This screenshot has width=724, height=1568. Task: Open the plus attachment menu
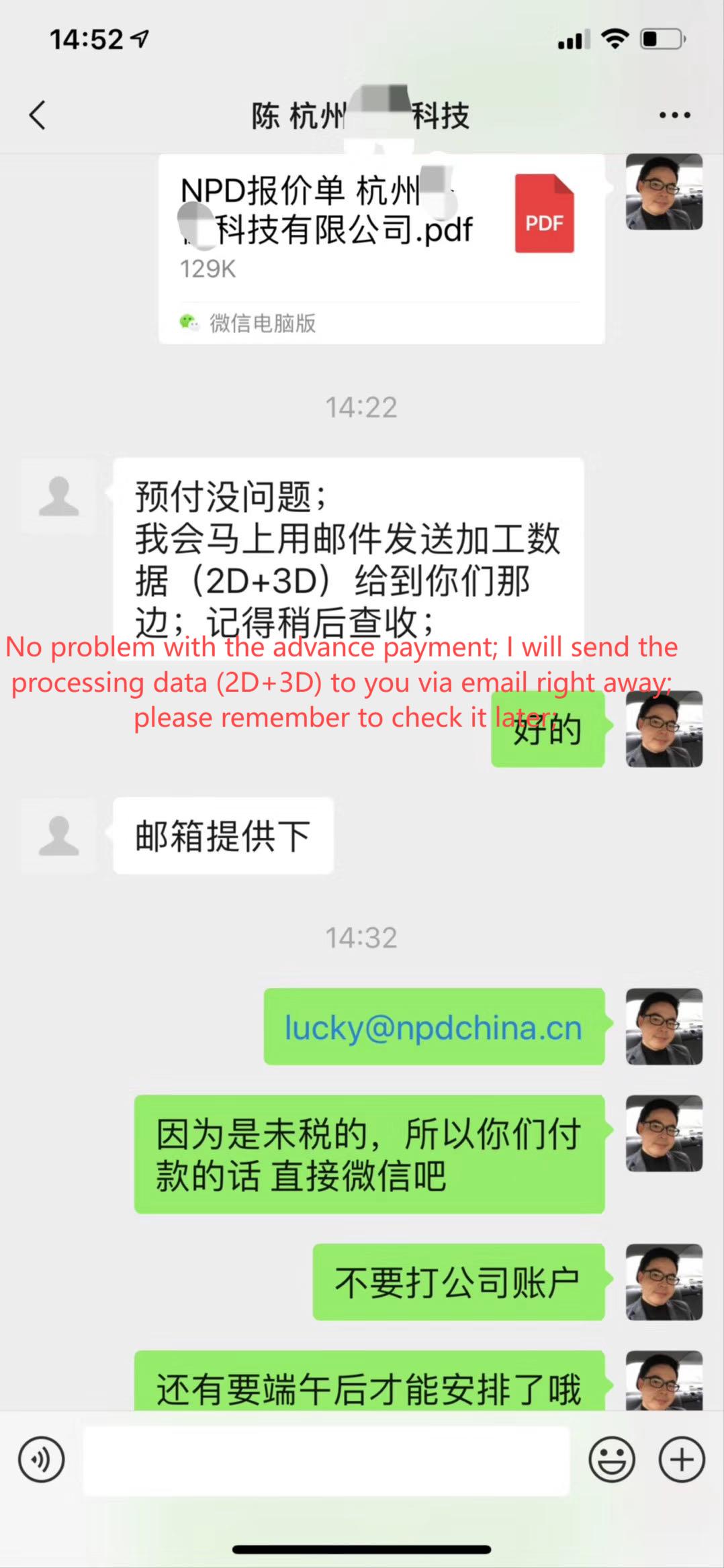(x=682, y=1459)
